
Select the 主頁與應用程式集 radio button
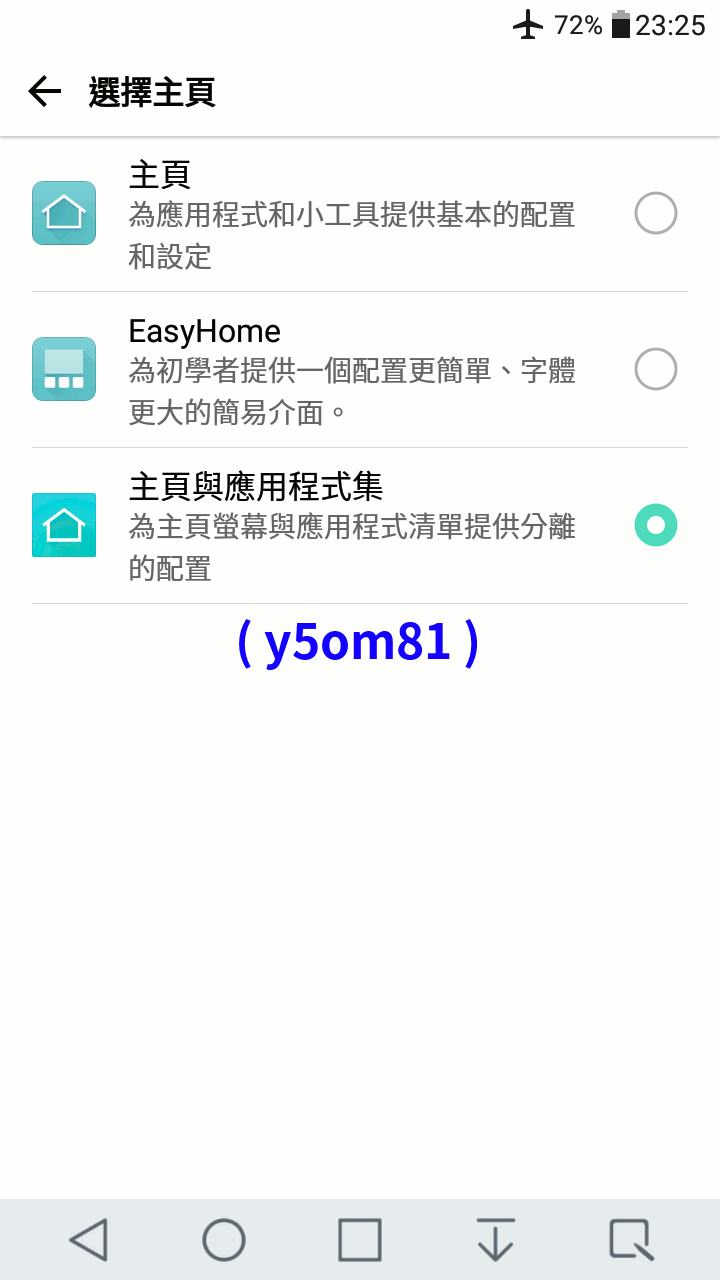655,525
